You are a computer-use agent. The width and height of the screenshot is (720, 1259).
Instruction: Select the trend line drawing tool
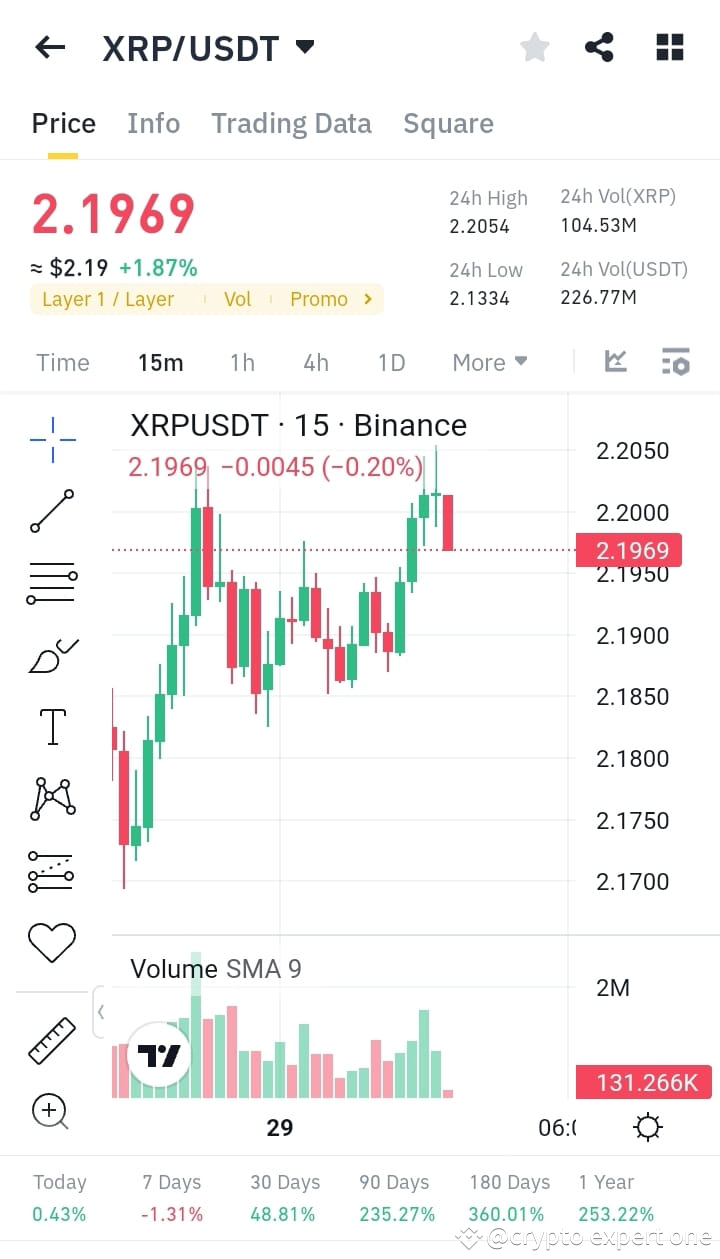52,511
